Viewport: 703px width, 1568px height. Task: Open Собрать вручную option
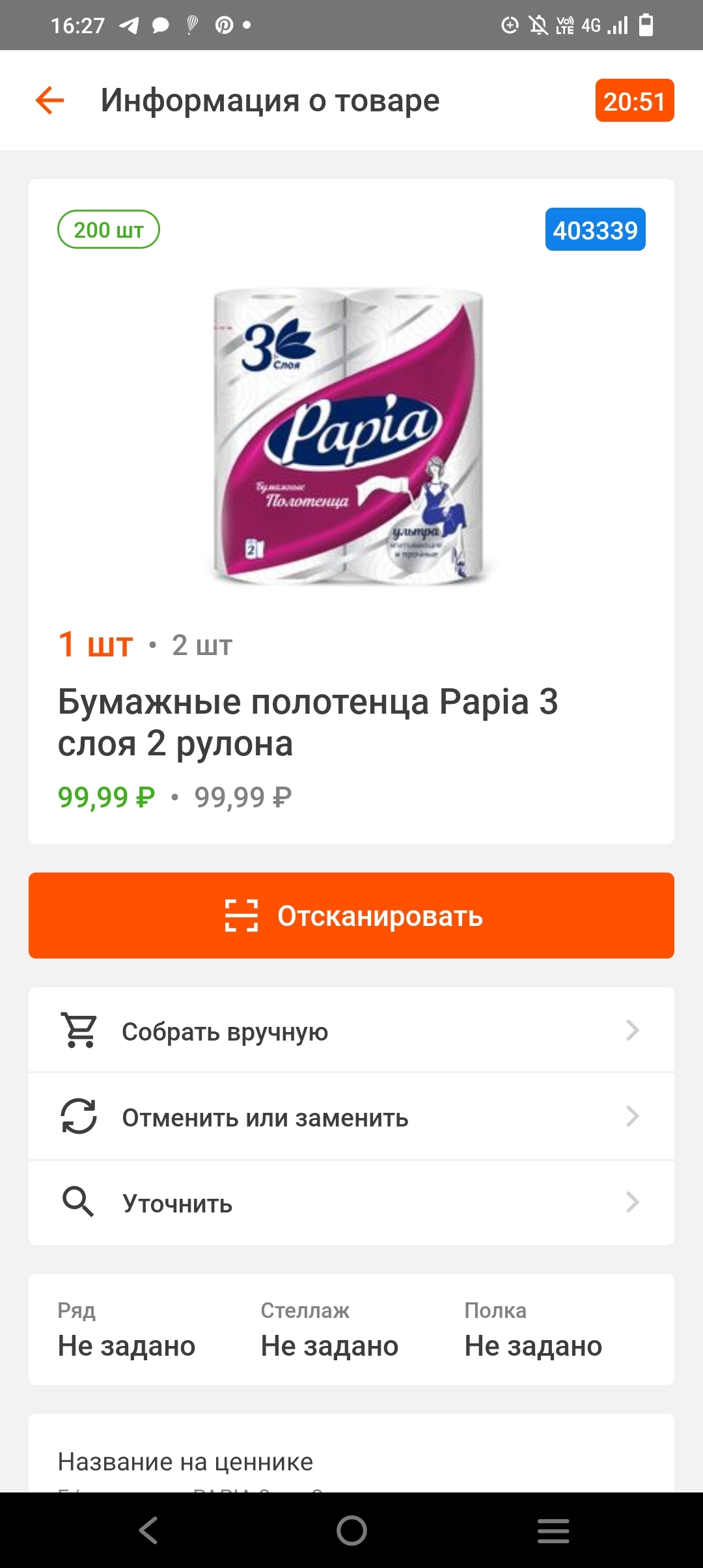(351, 1031)
